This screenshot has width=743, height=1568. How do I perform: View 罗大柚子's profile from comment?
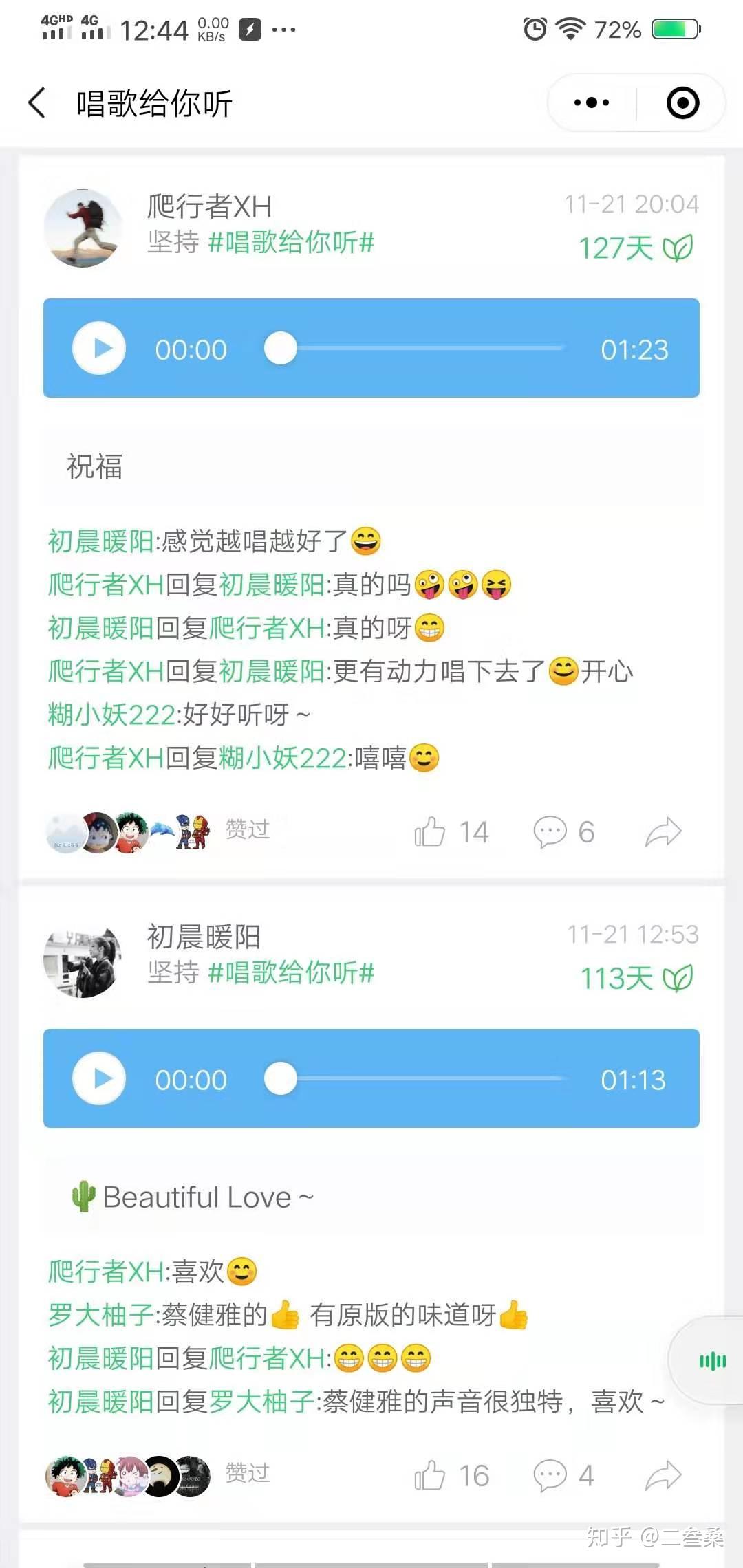coord(100,1315)
